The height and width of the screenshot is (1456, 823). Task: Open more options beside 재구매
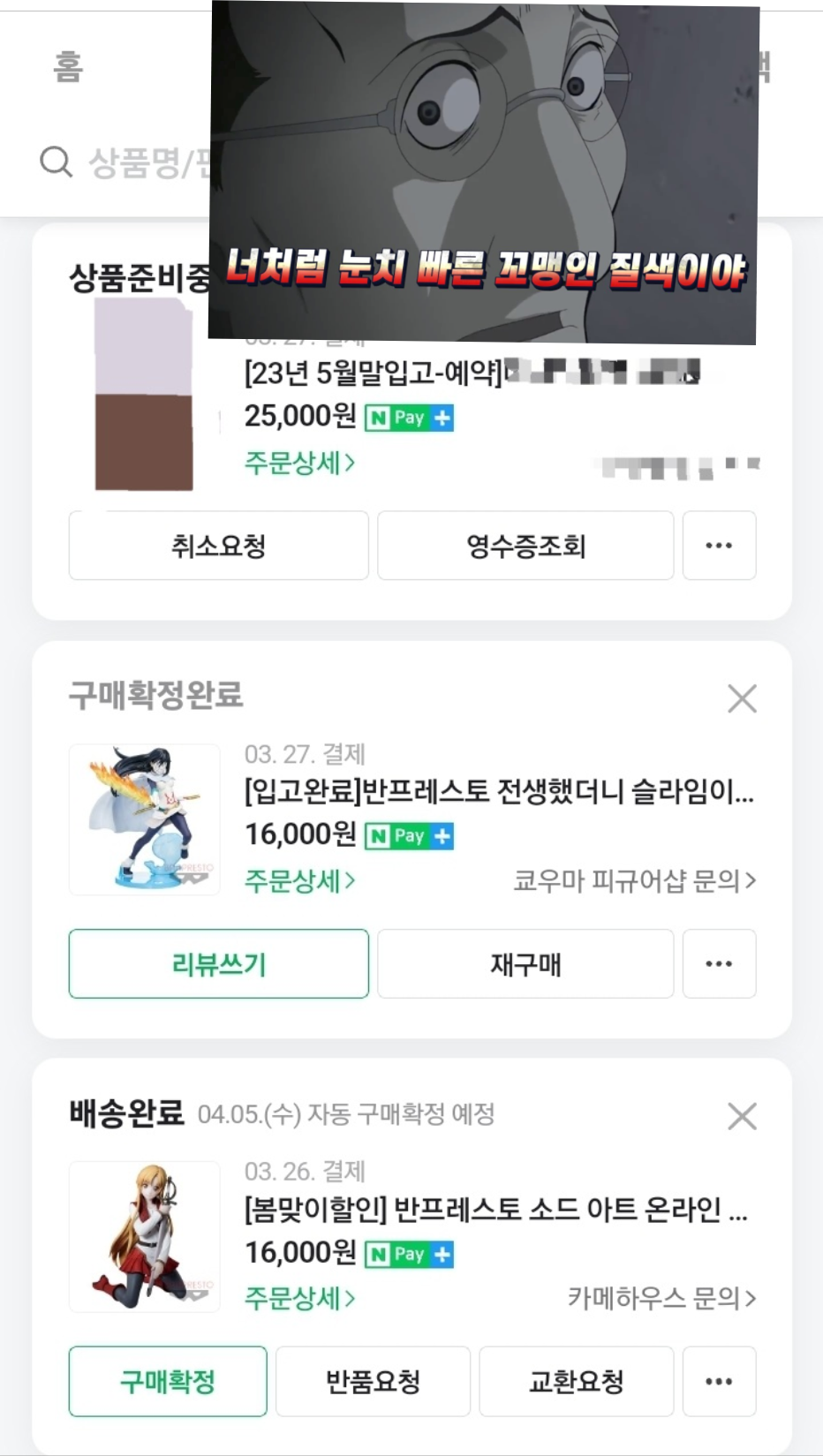(719, 964)
